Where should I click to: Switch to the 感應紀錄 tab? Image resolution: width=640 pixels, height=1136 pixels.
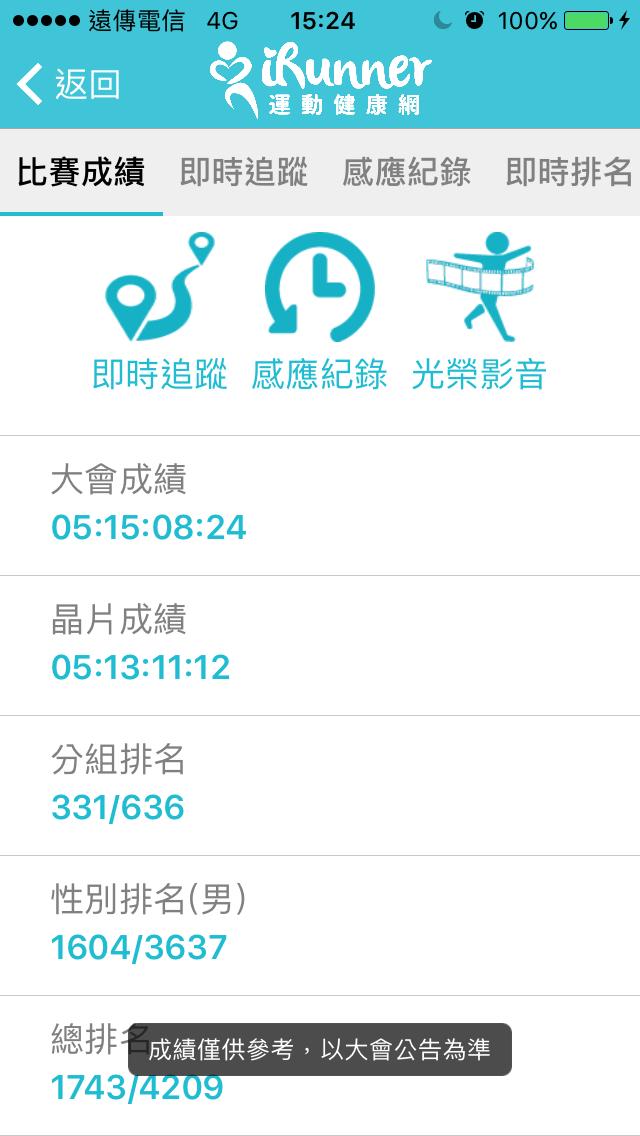click(406, 172)
